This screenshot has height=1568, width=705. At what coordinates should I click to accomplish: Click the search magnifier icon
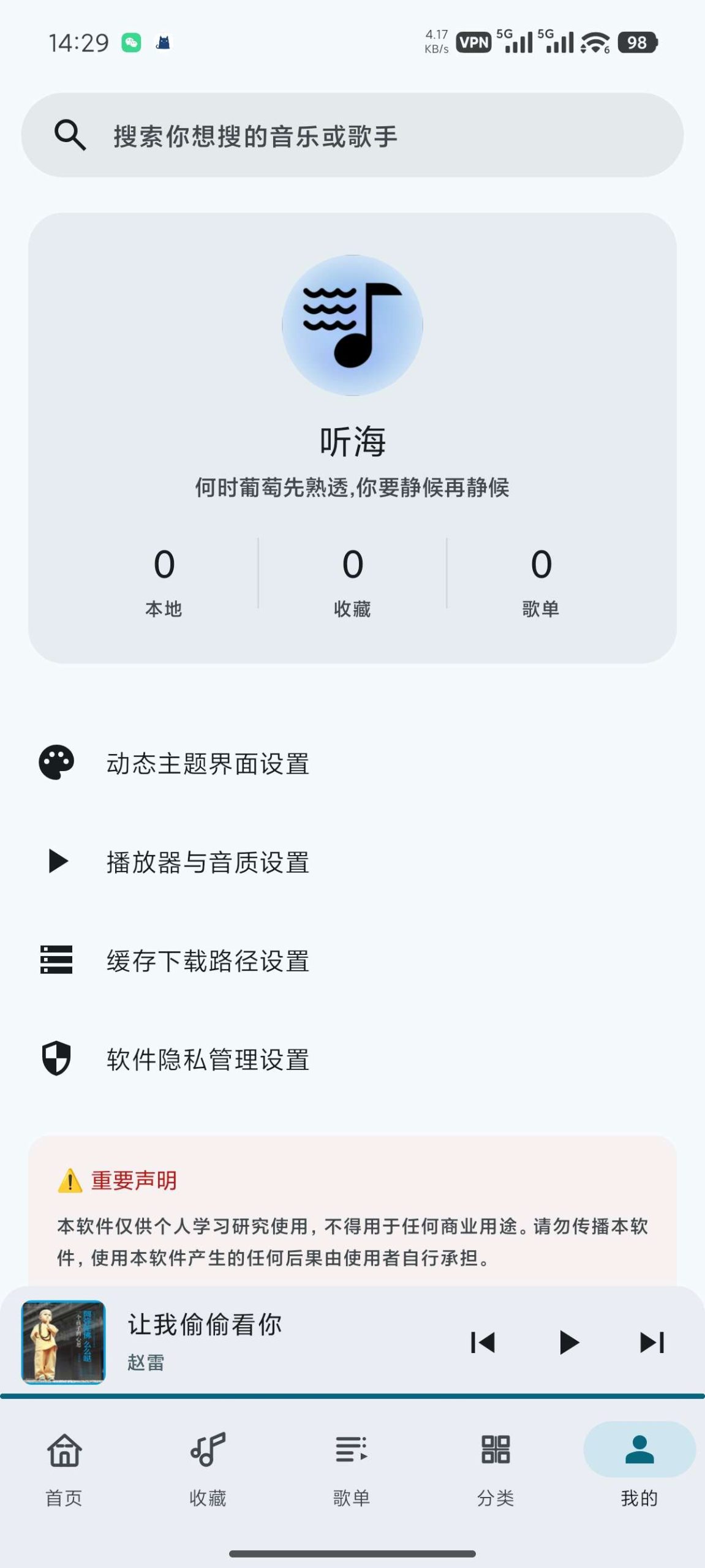(x=69, y=136)
